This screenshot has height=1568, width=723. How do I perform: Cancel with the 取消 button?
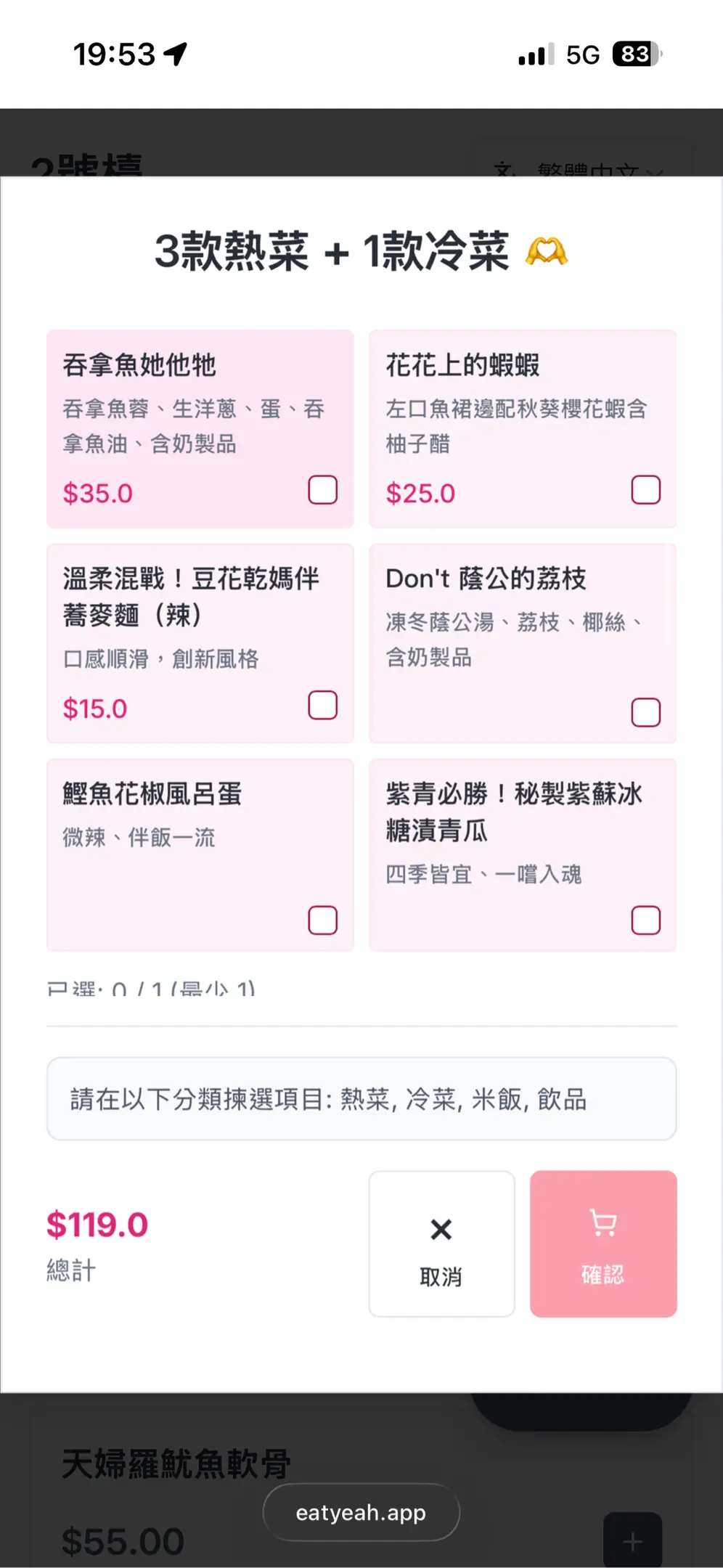(x=441, y=1244)
